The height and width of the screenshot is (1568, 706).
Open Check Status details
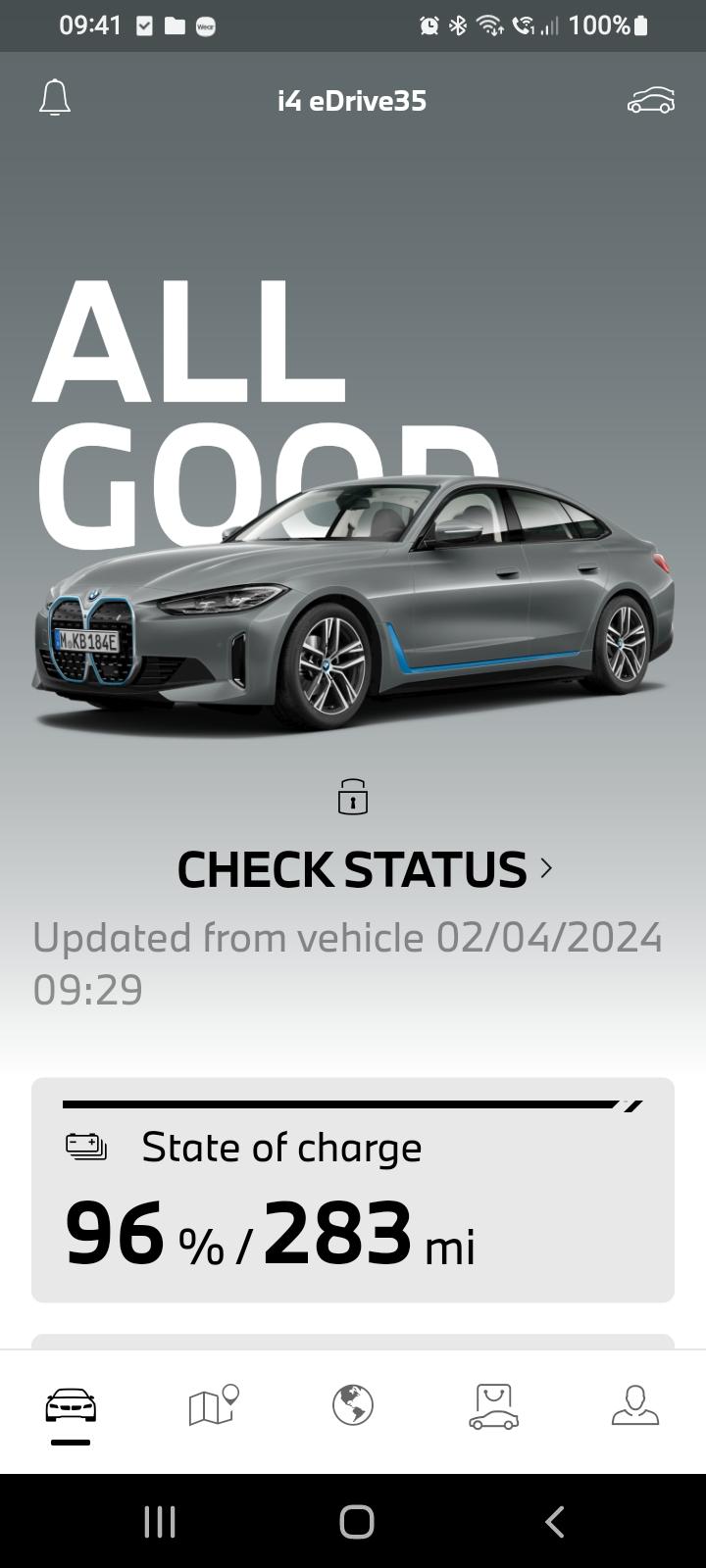(364, 869)
